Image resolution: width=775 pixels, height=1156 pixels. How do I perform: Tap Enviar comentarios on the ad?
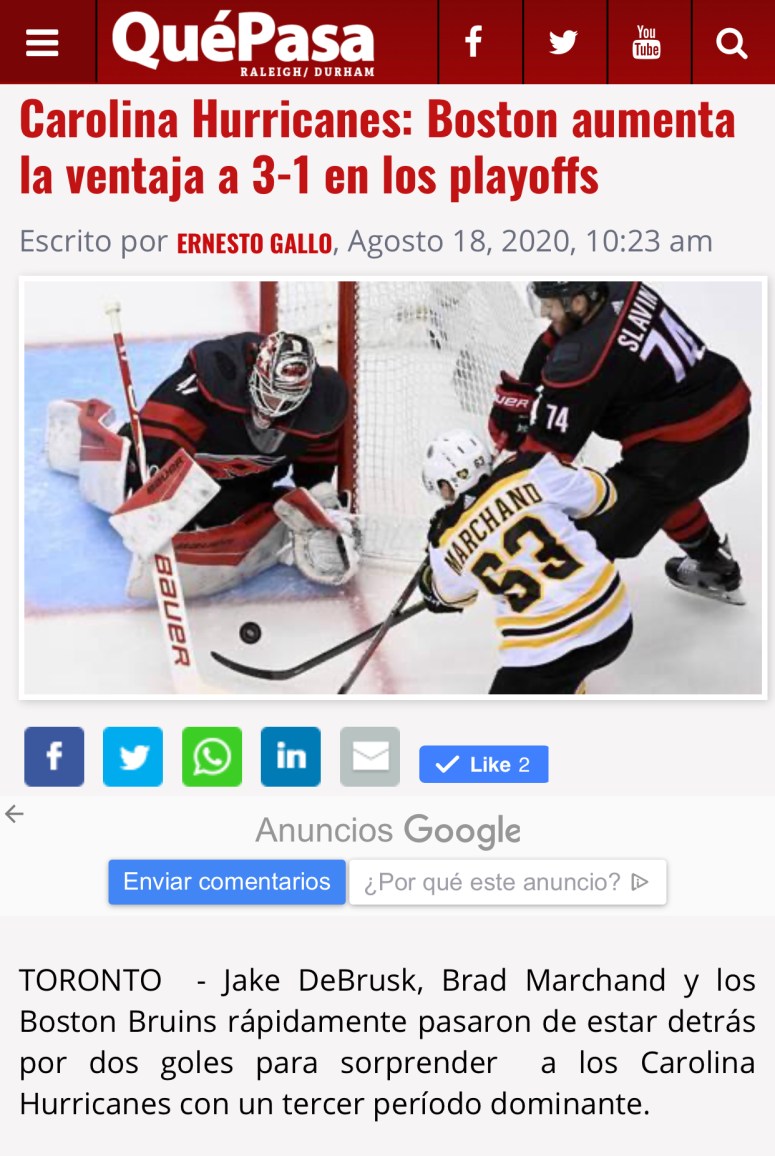click(x=227, y=882)
